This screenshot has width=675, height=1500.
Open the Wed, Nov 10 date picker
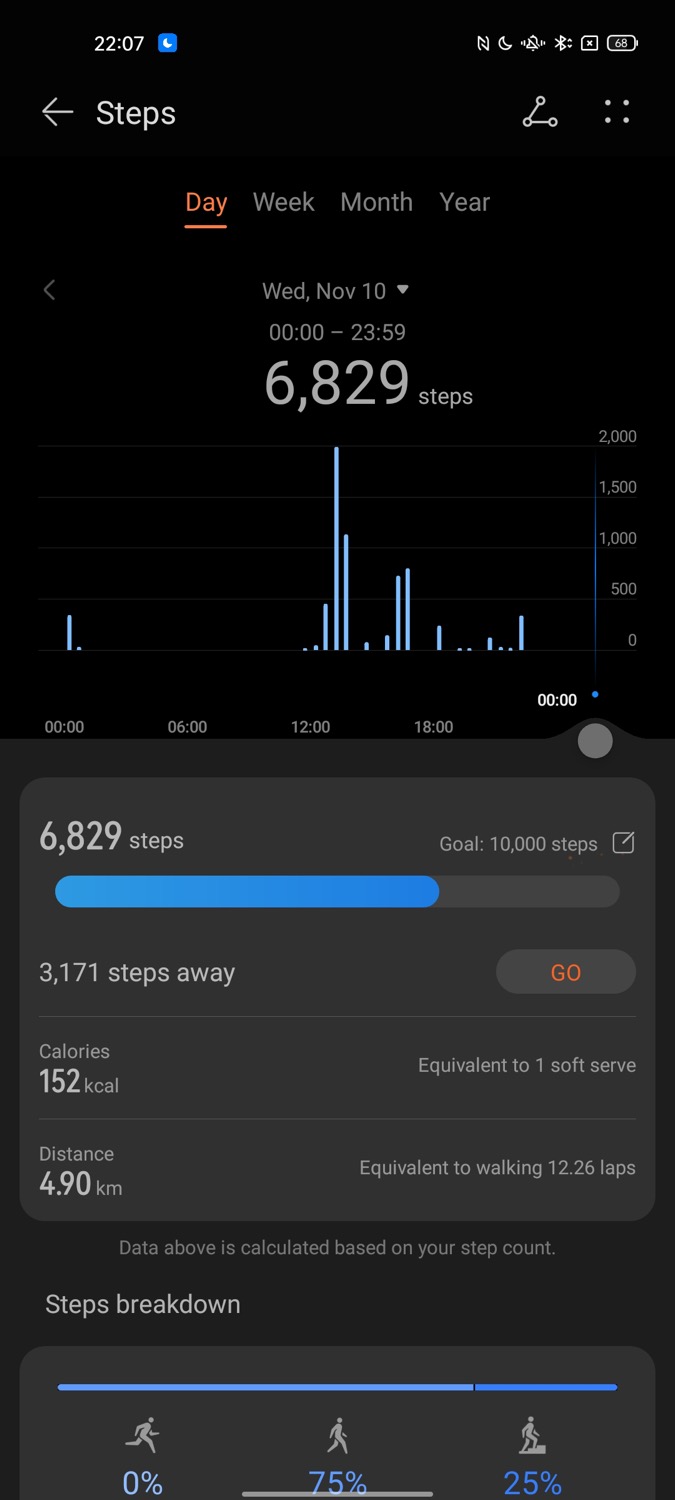pyautogui.click(x=335, y=291)
